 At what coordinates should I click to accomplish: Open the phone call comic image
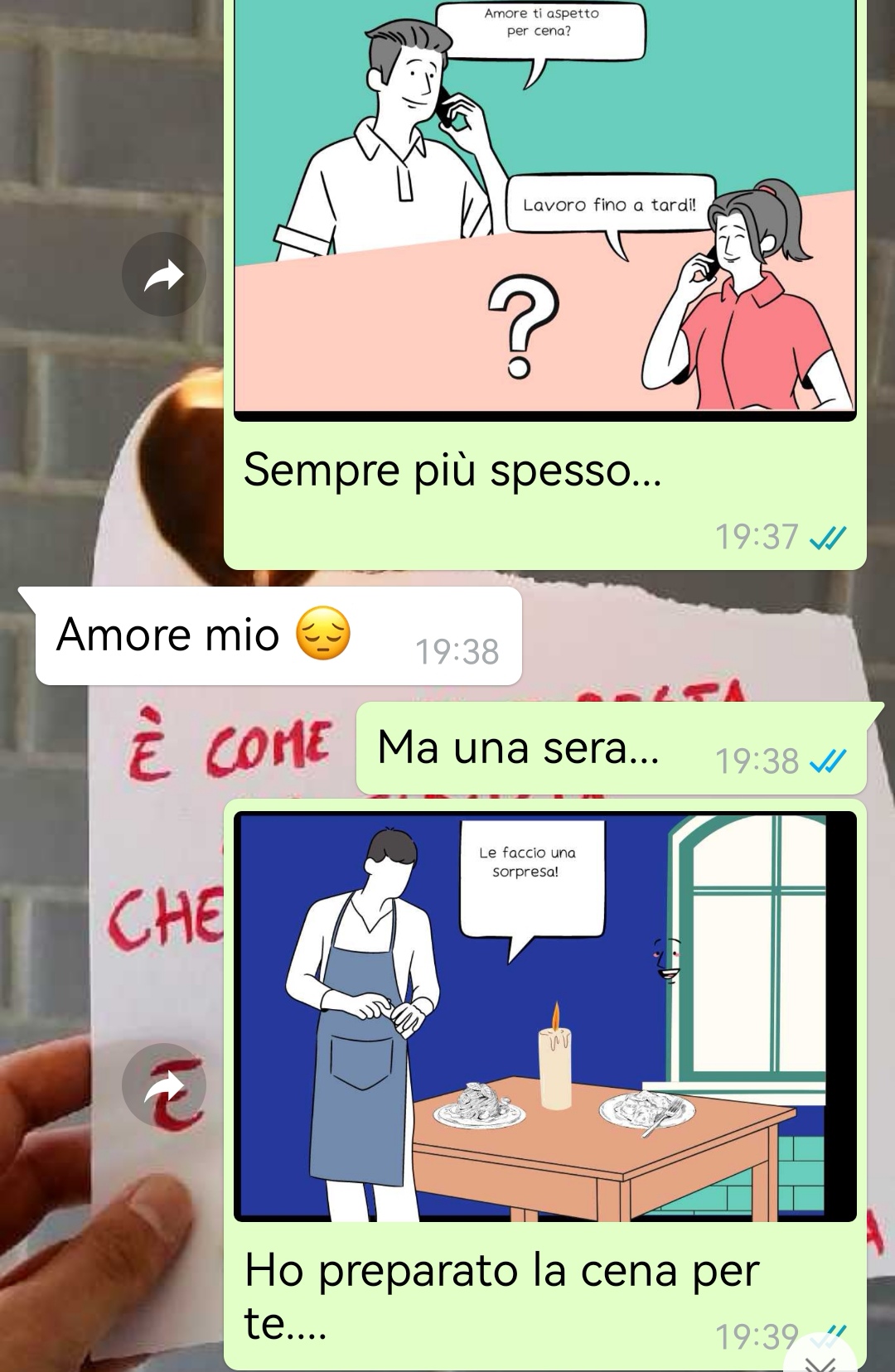[x=544, y=207]
